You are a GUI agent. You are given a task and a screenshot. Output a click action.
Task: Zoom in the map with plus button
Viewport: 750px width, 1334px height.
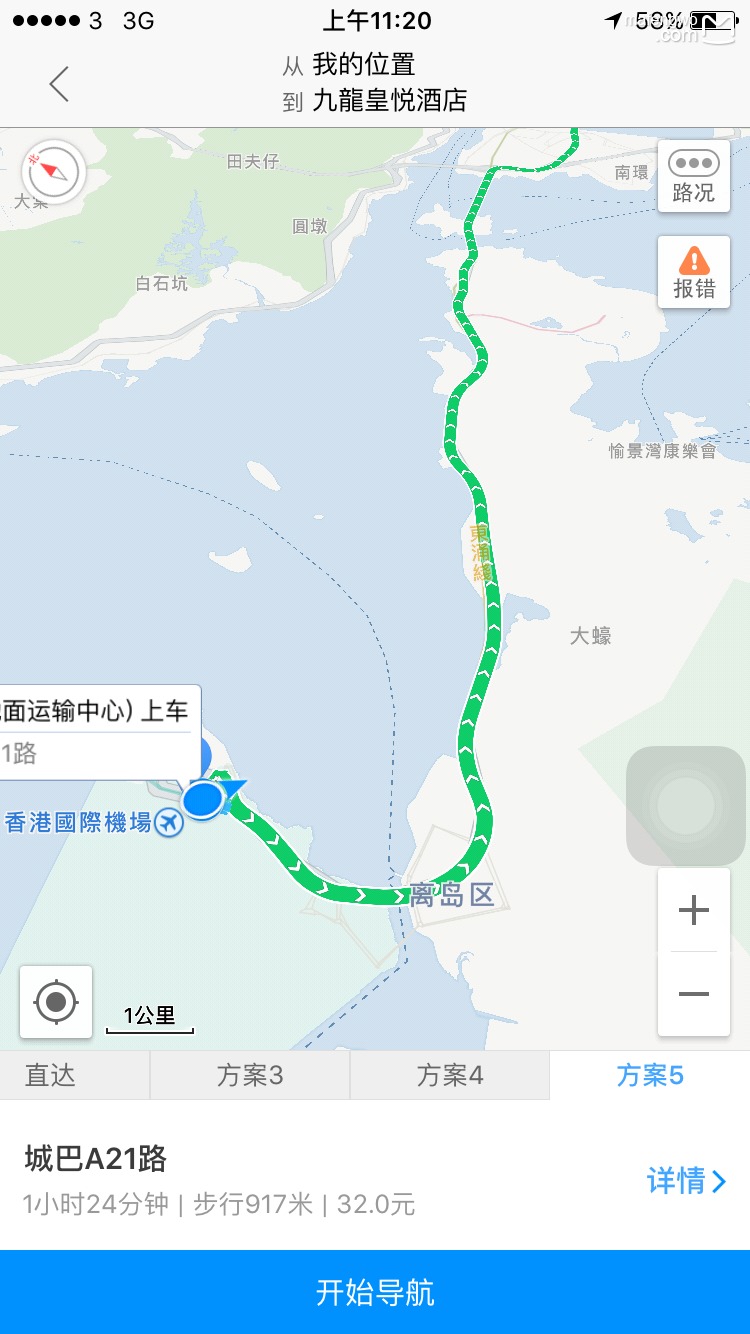tap(694, 910)
